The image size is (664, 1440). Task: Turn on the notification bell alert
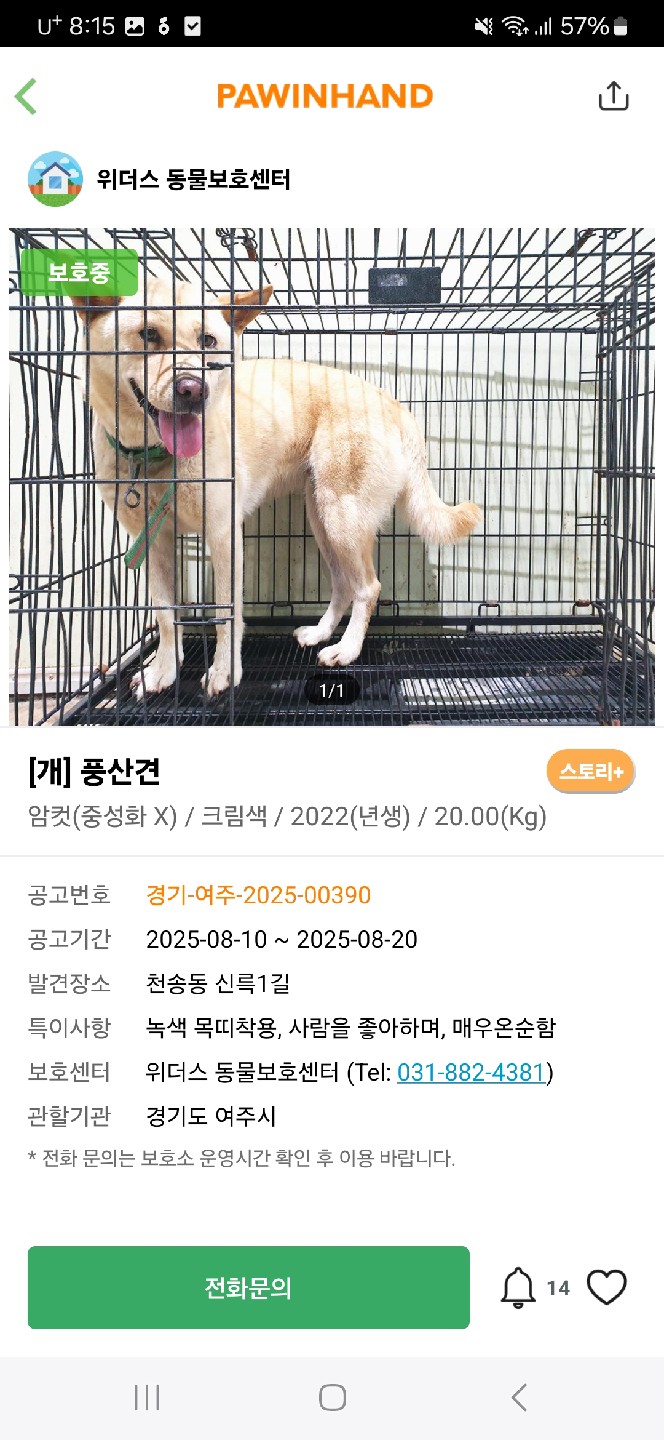518,1287
